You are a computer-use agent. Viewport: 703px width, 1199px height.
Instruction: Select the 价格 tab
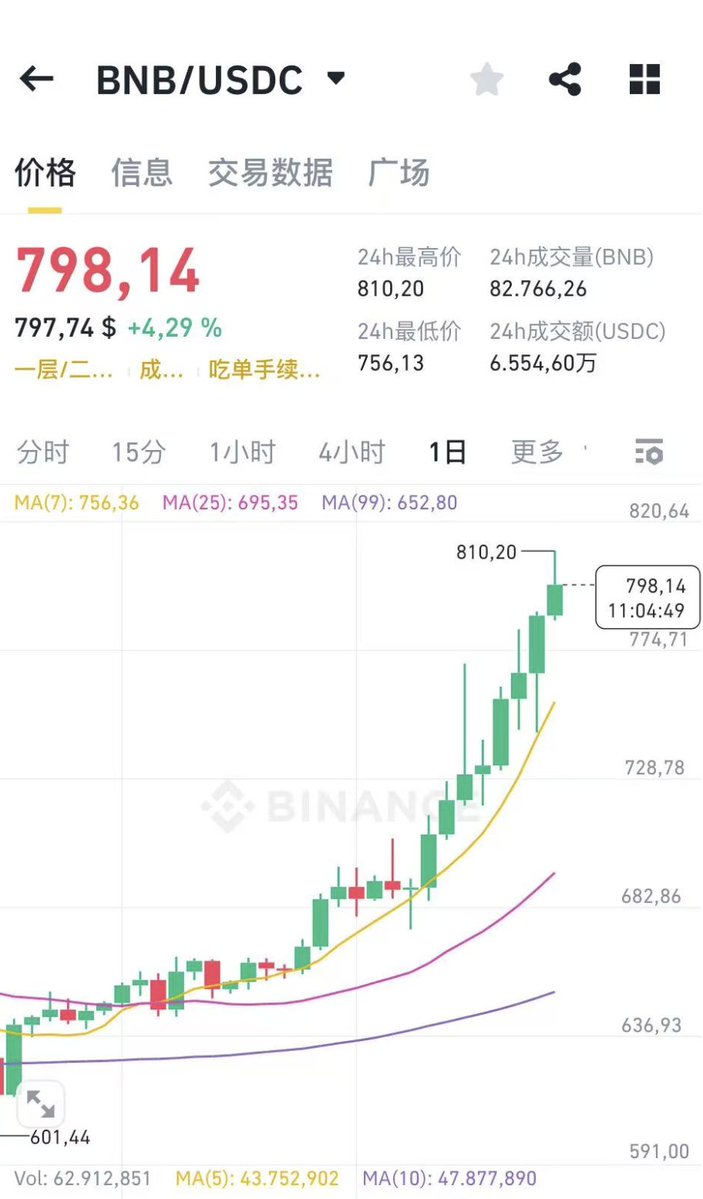pyautogui.click(x=45, y=173)
